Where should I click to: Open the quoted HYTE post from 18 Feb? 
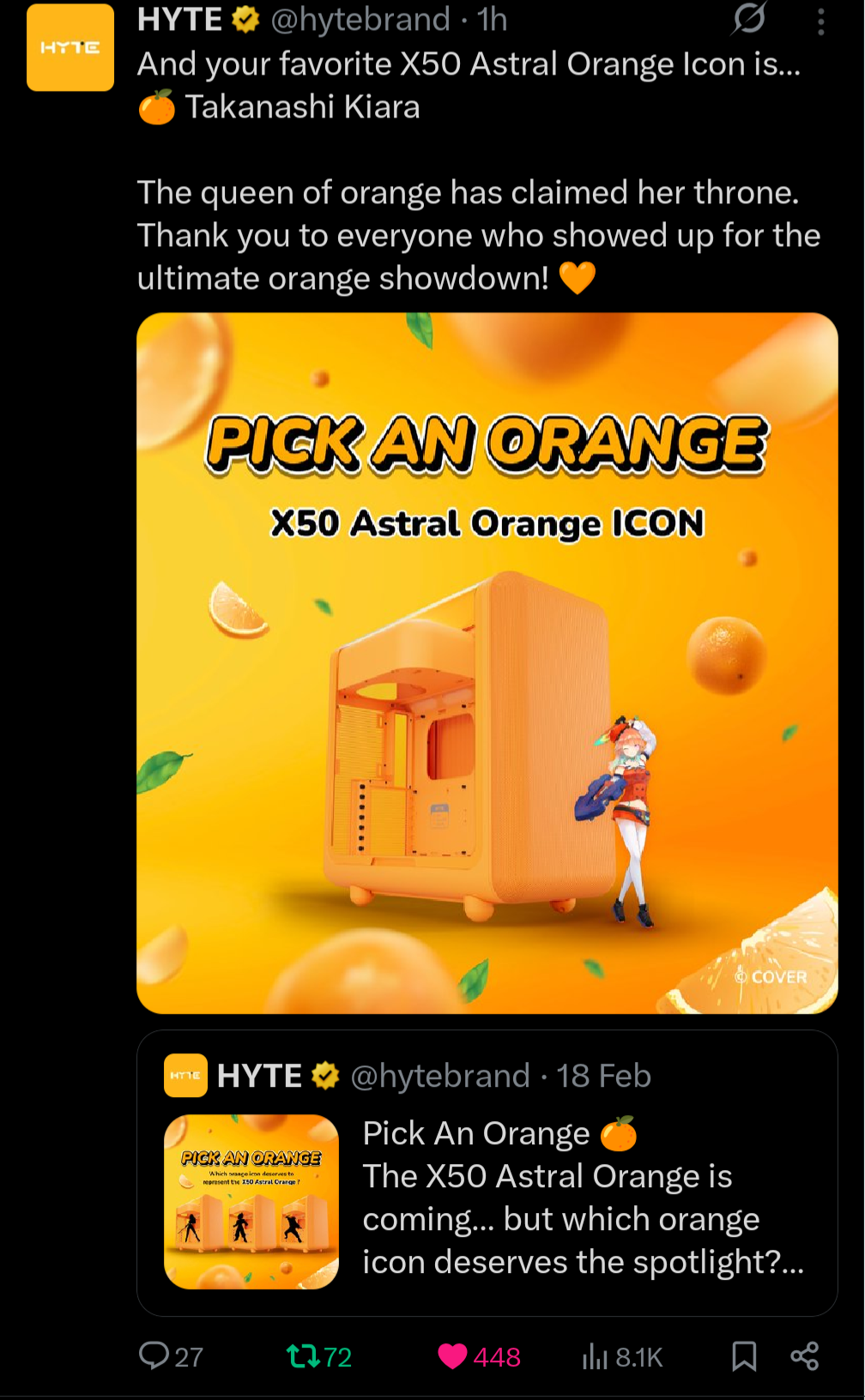click(x=487, y=1173)
